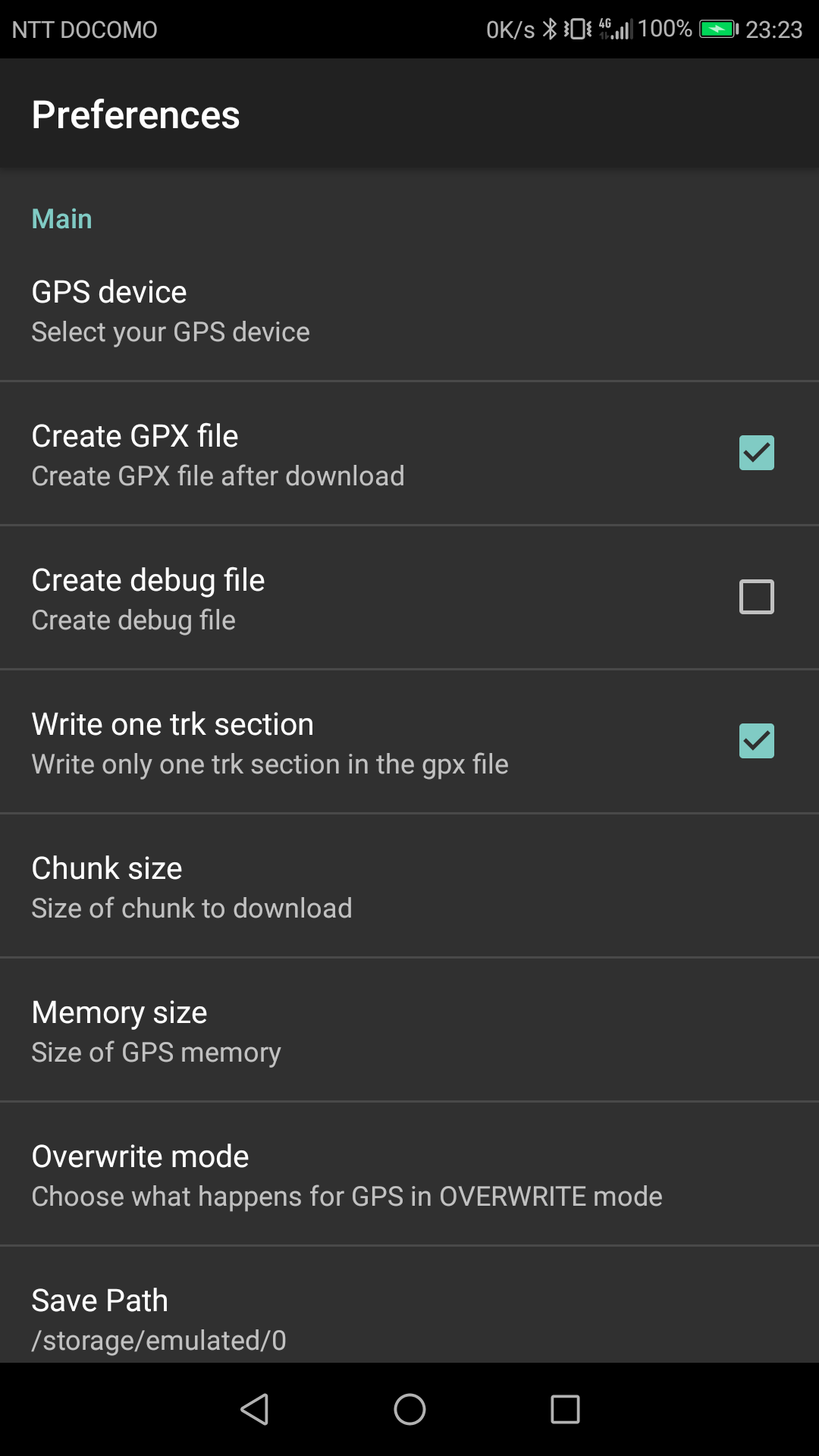The height and width of the screenshot is (1456, 819).
Task: Open the Chunk size setting
Action: pyautogui.click(x=409, y=886)
